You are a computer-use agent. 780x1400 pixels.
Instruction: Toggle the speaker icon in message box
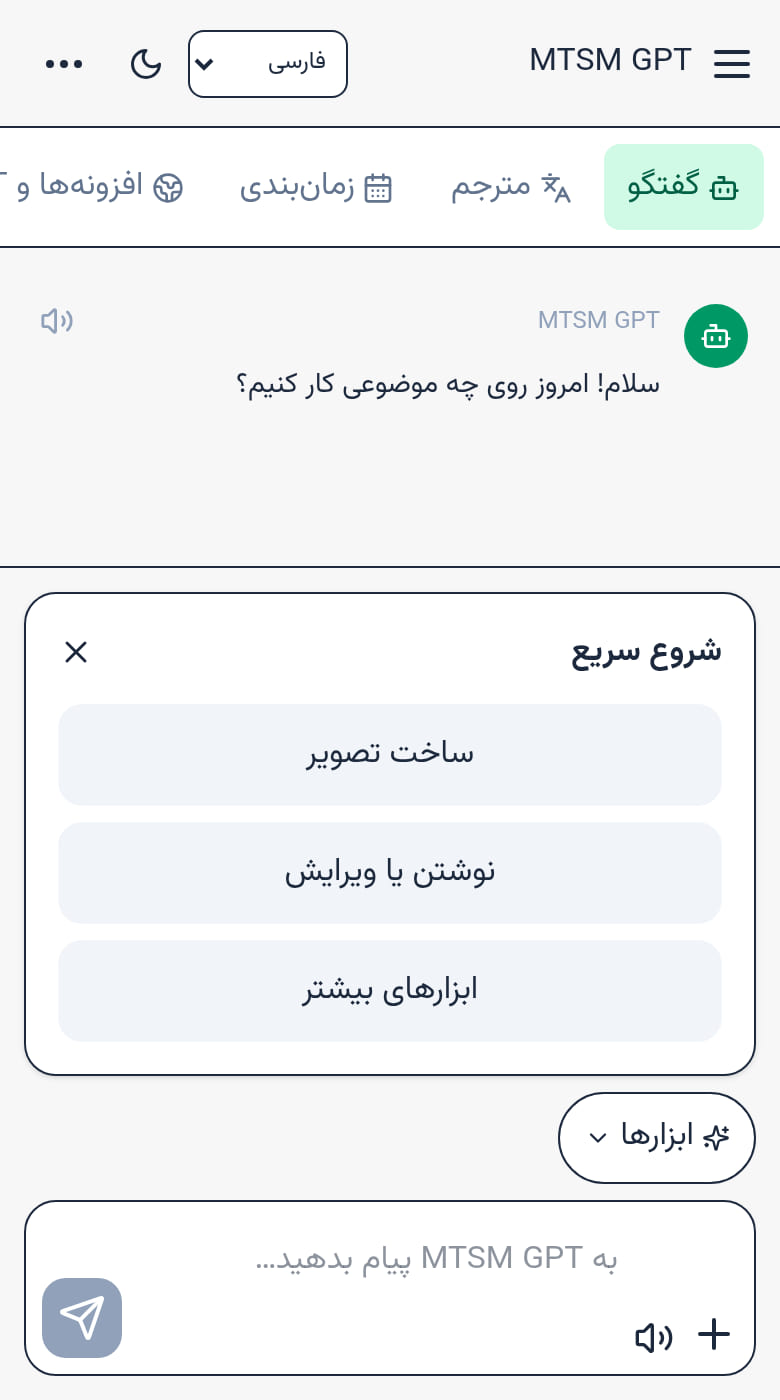click(x=654, y=1337)
